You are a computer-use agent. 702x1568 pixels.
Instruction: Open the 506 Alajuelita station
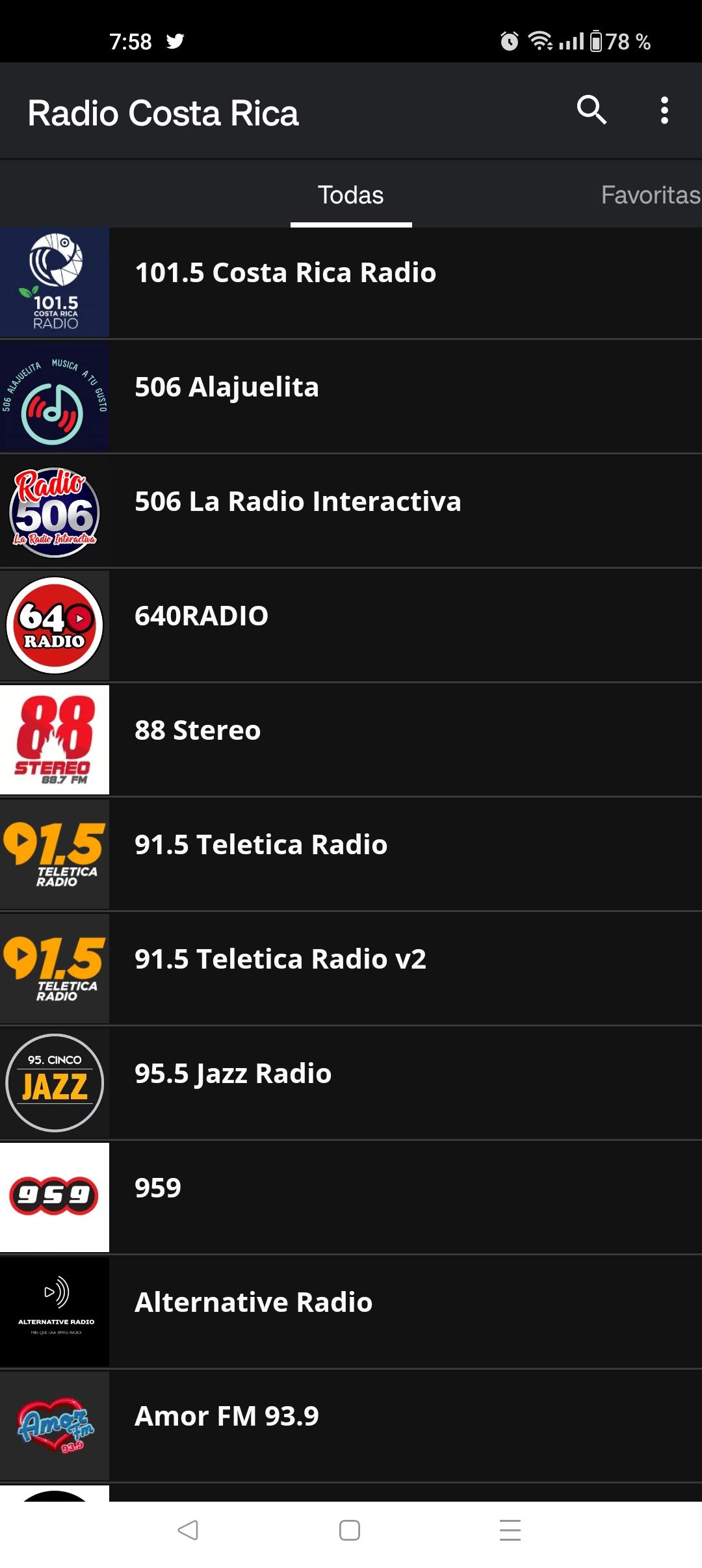[x=351, y=397]
